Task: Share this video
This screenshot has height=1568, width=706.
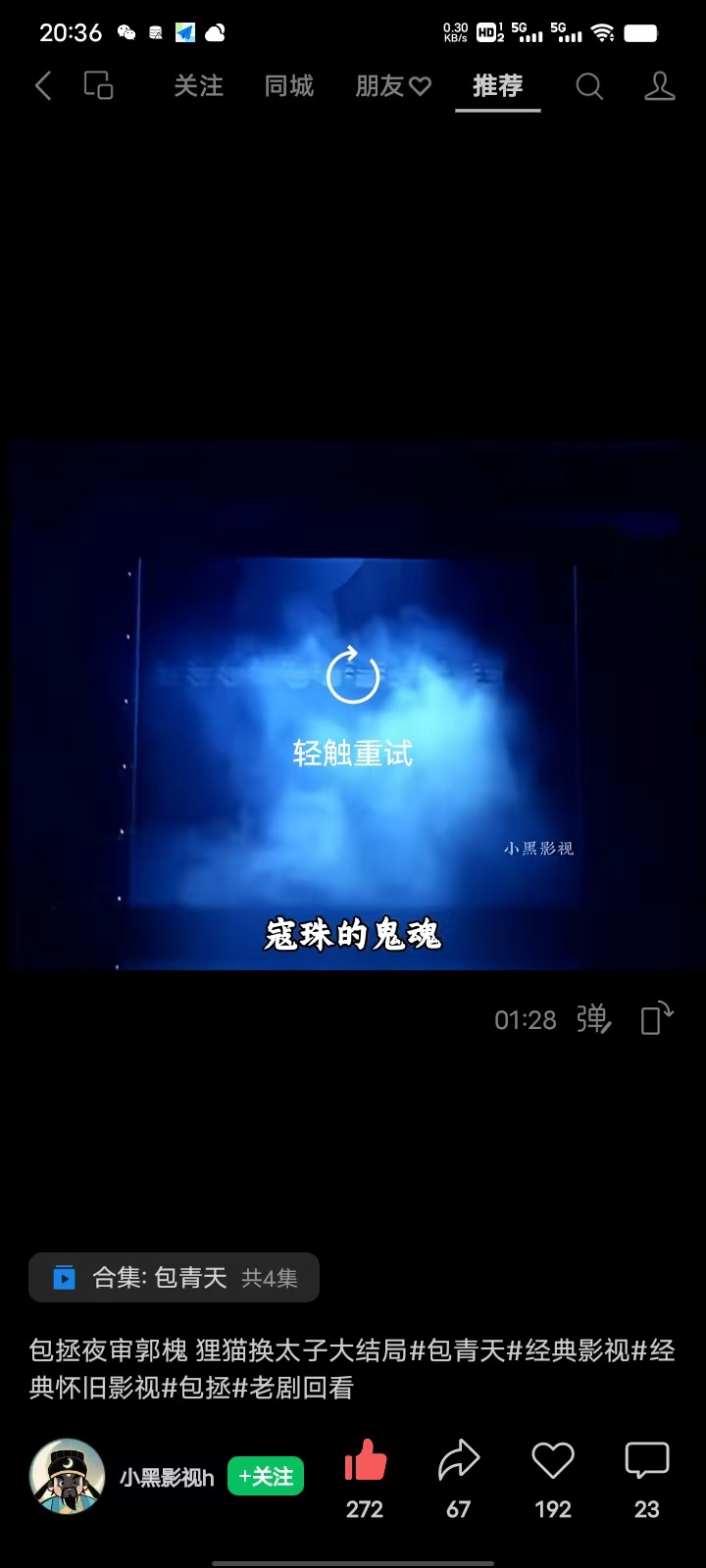Action: (458, 1462)
